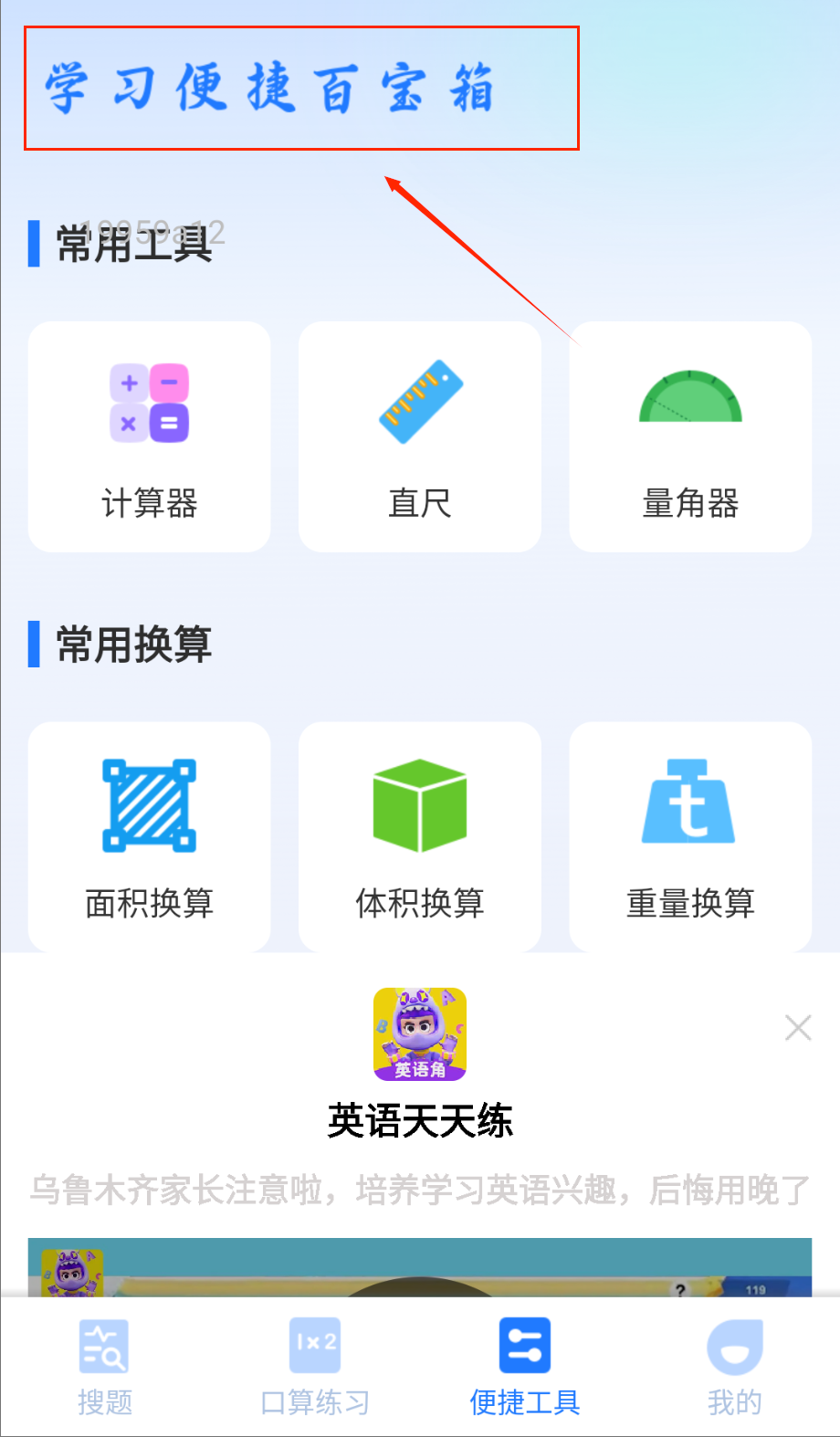Image resolution: width=840 pixels, height=1437 pixels.
Task: Launch the 直尺 ruler tool
Action: 420,436
